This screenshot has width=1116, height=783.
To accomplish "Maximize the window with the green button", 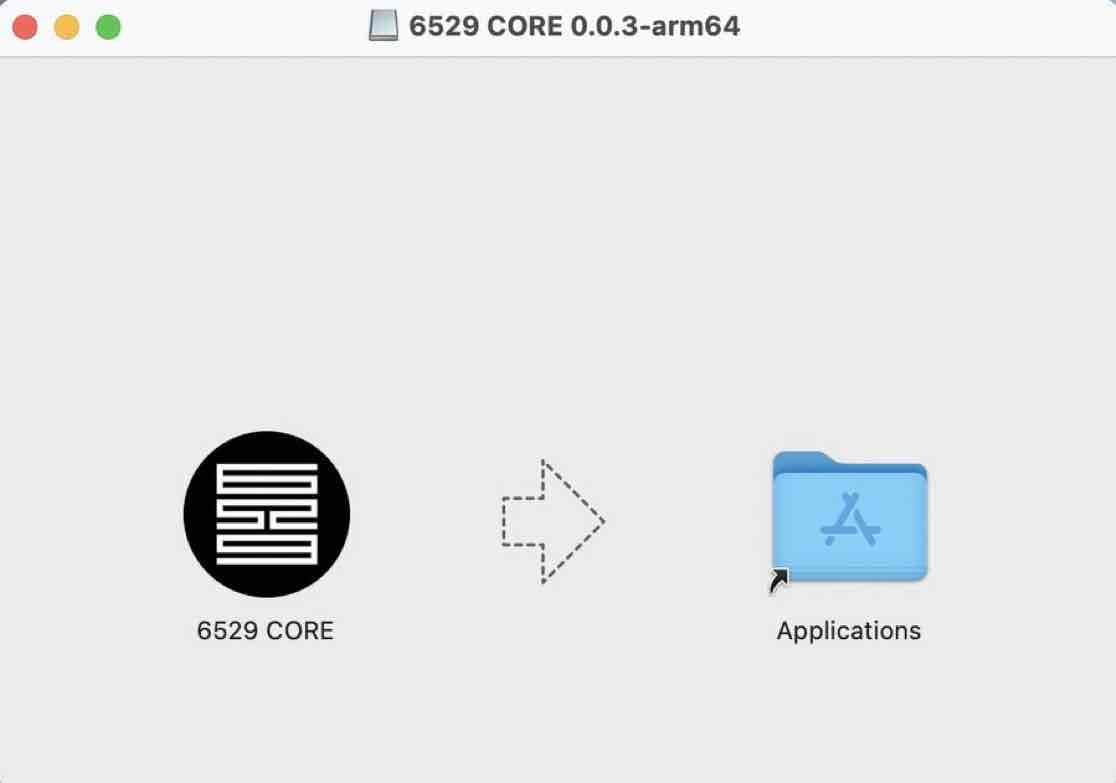I will [108, 27].
